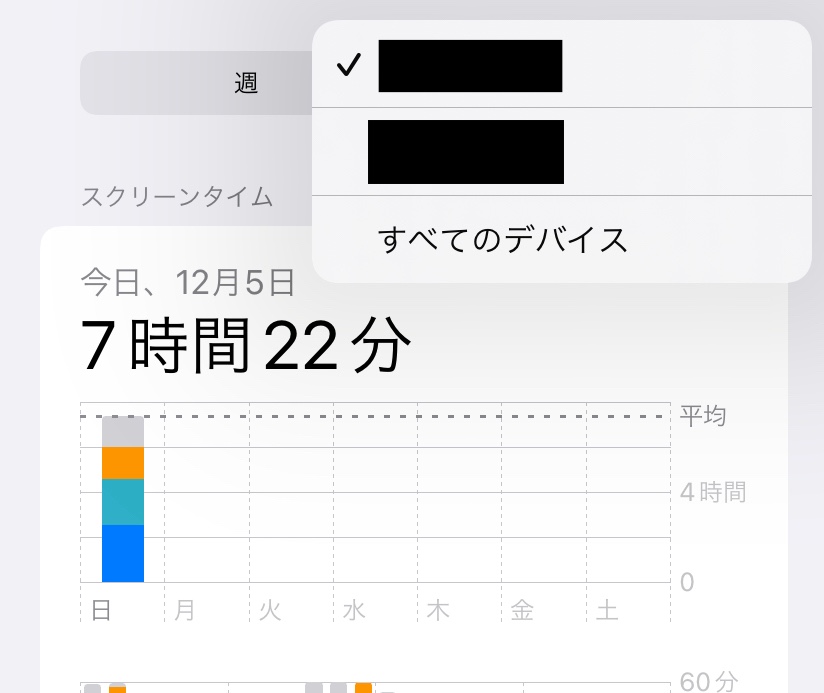
Task: Switch to the 週 segment
Action: [246, 83]
